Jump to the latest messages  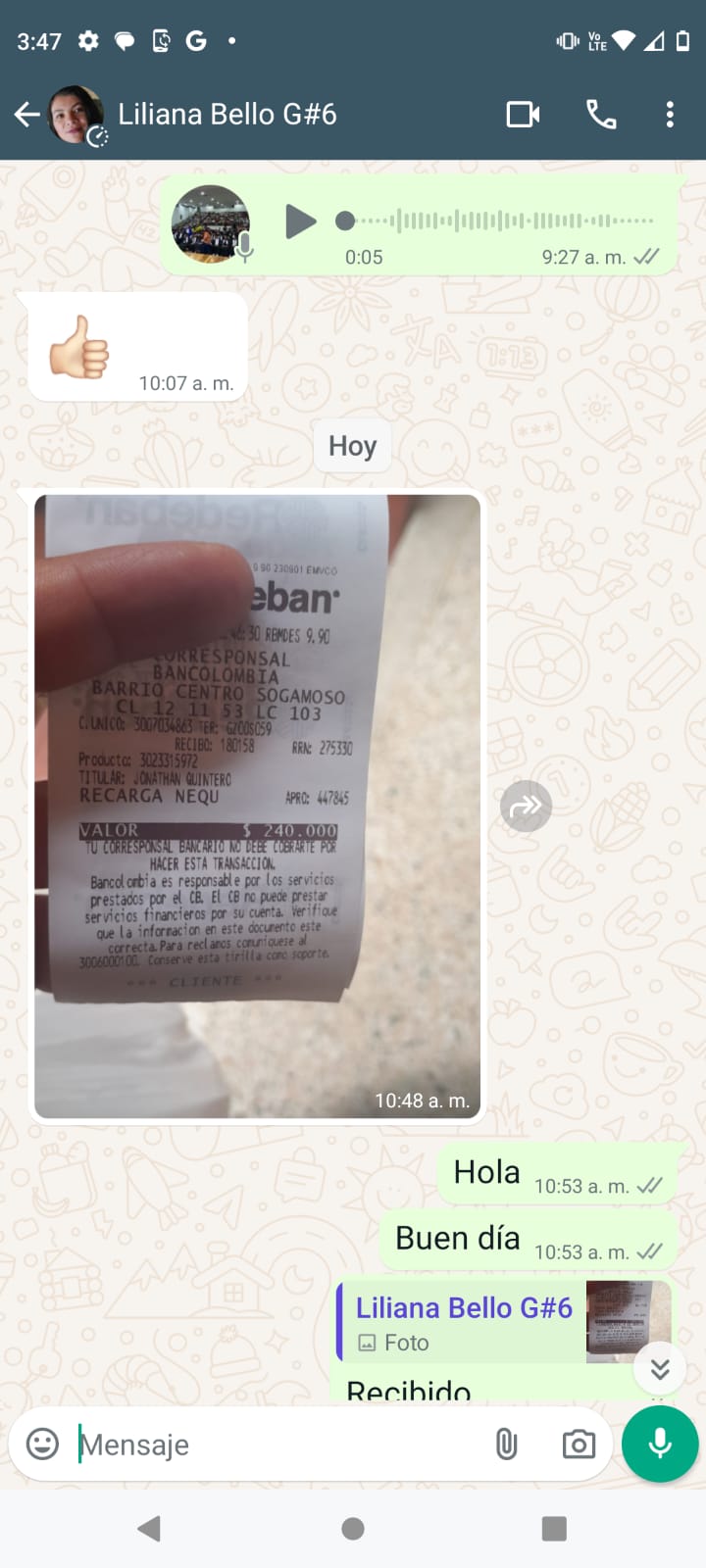[x=660, y=1368]
